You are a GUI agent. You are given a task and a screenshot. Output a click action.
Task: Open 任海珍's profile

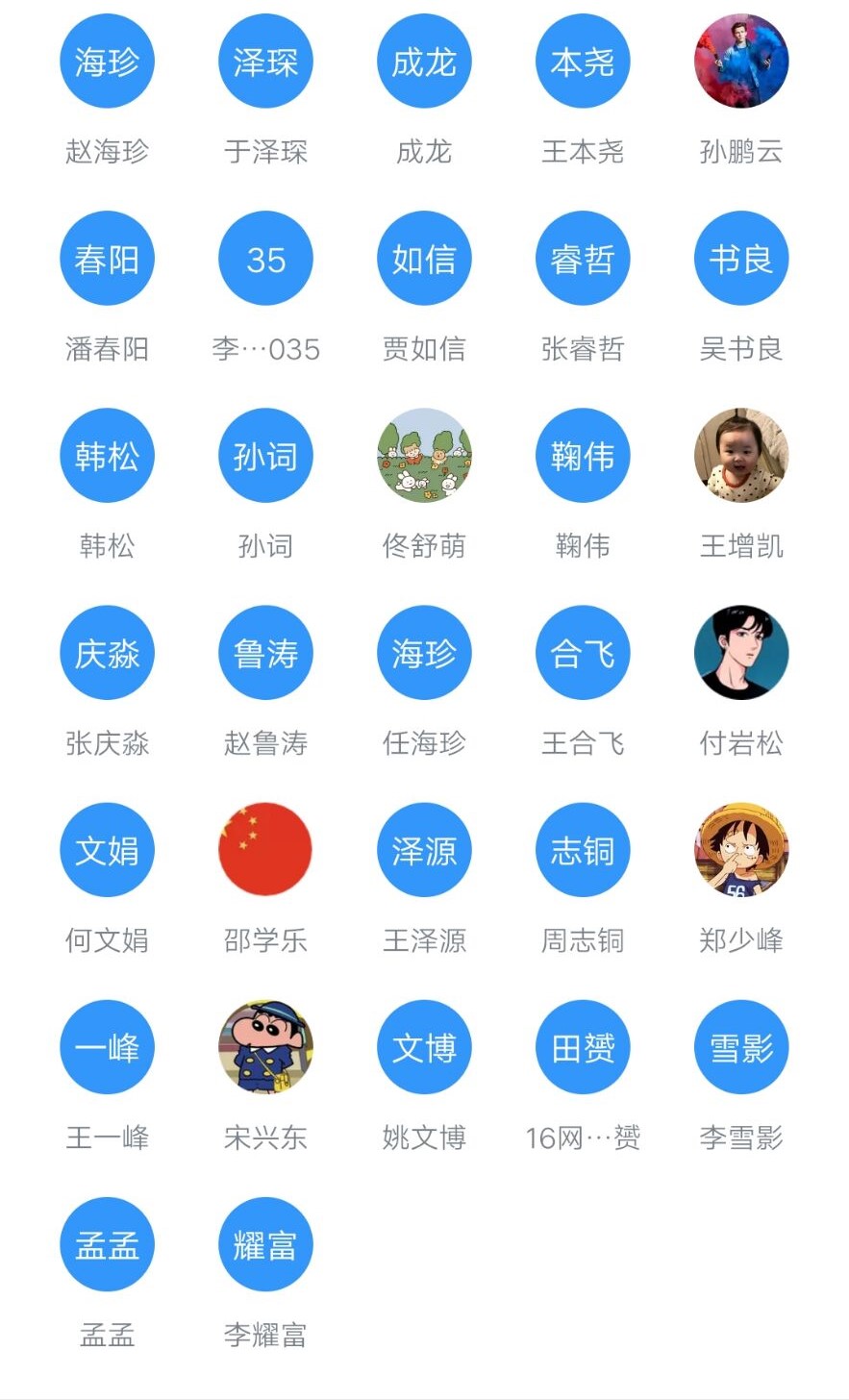click(424, 653)
